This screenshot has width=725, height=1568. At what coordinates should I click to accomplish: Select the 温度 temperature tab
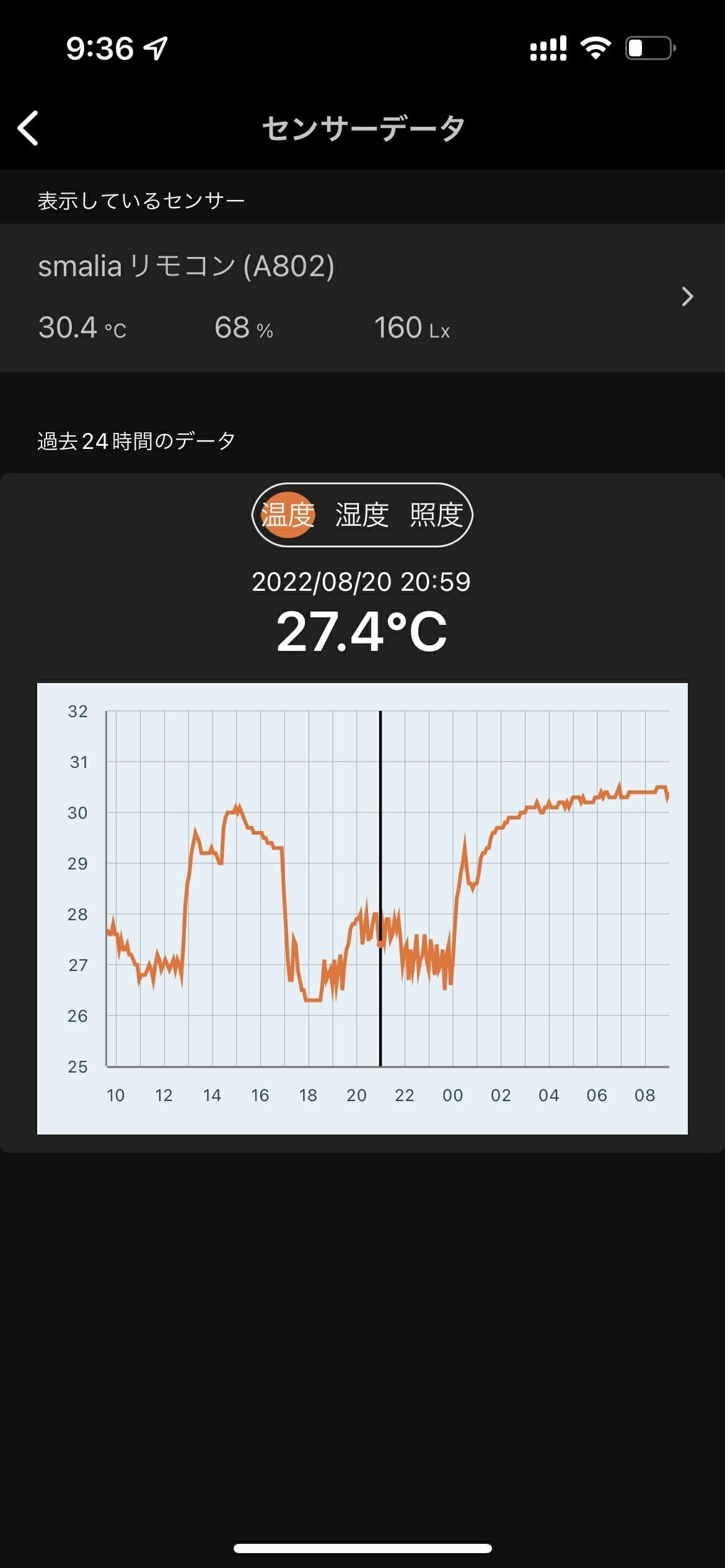tap(288, 515)
